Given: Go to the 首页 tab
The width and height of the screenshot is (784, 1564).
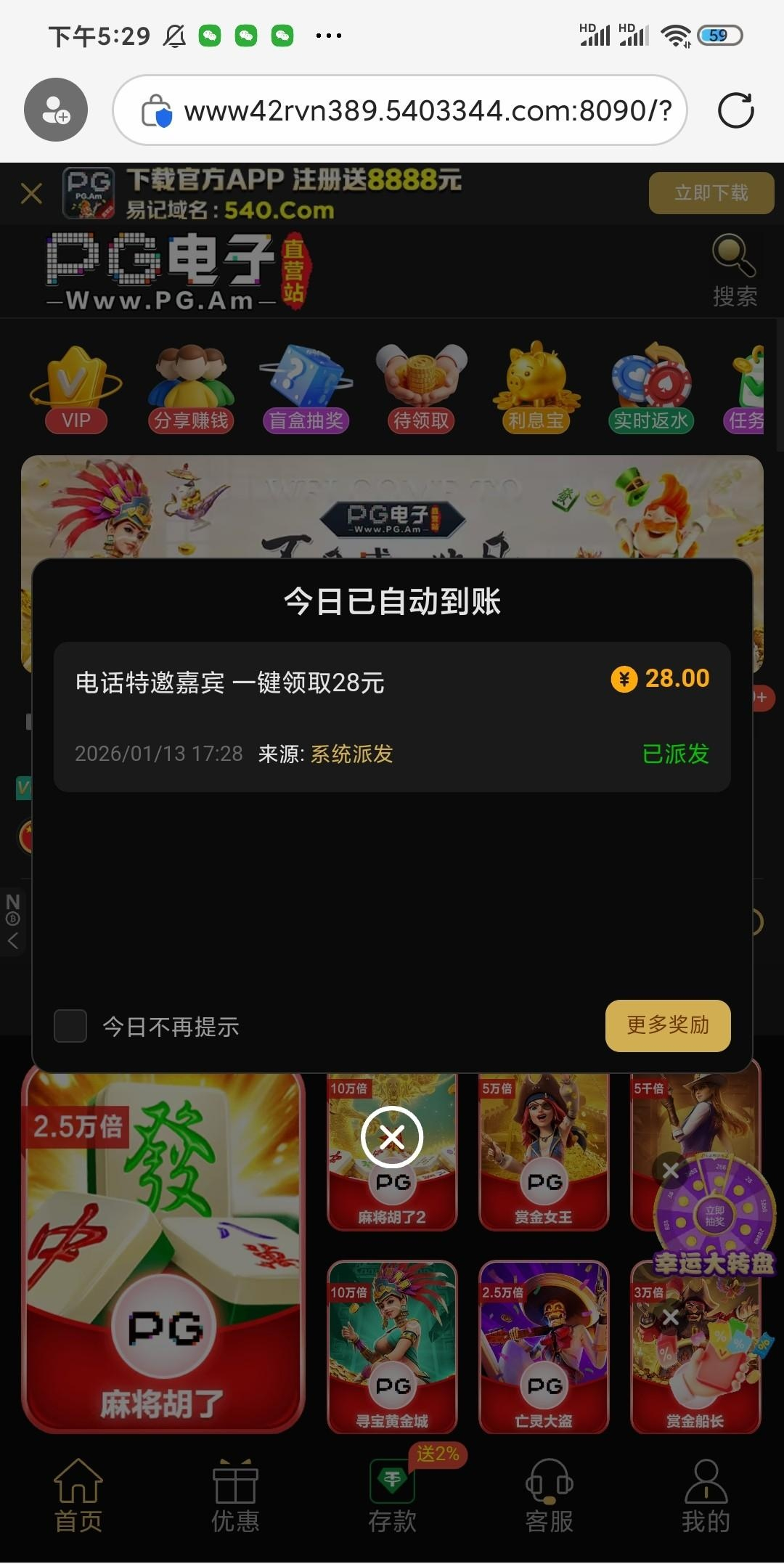Looking at the screenshot, I should tap(78, 1497).
